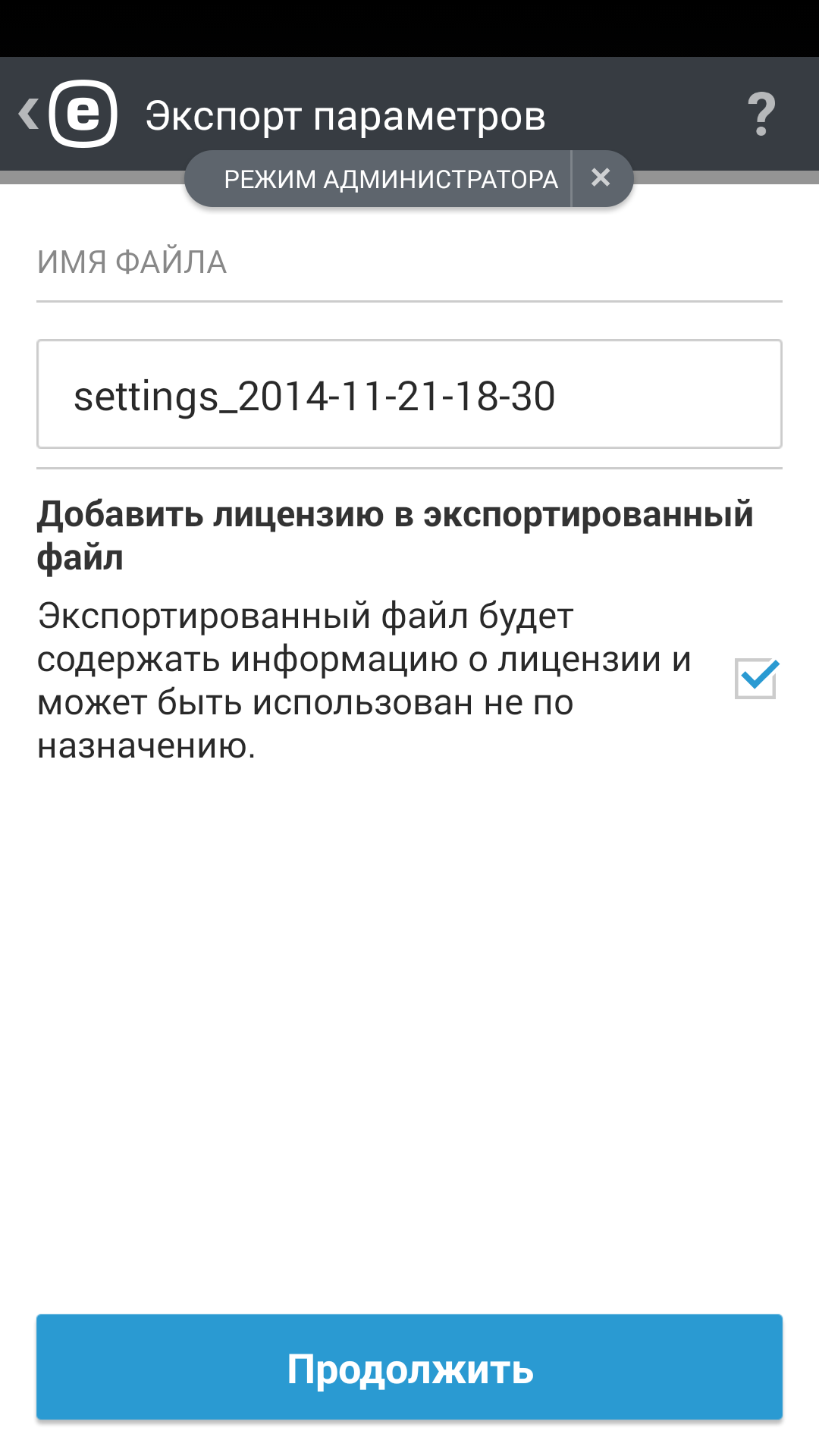819x1456 pixels.
Task: Tap the РЕЖИМ АДМИНИСТРАТОРА chip
Action: point(390,179)
